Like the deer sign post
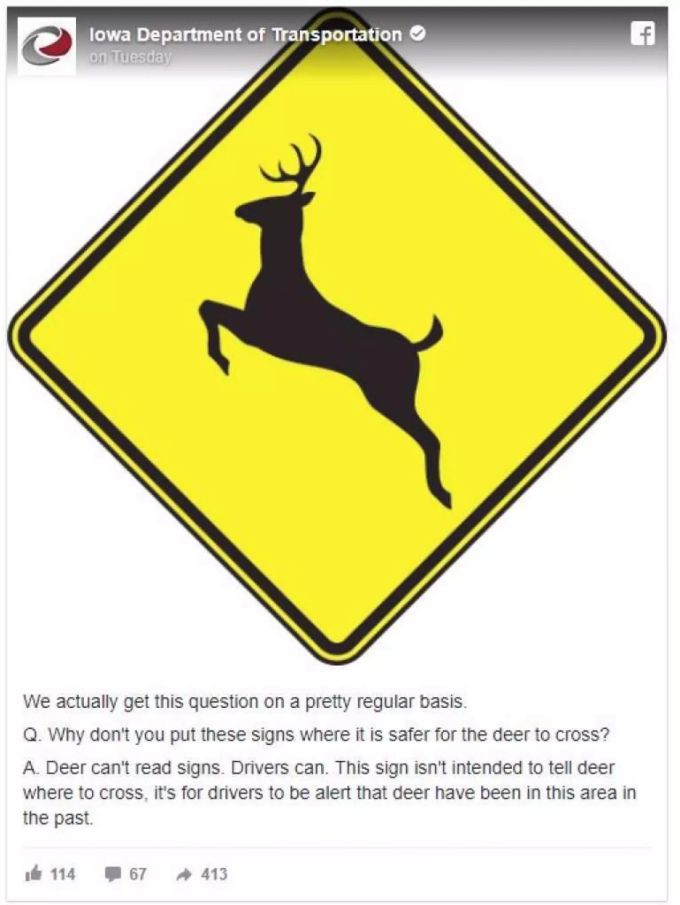 click(x=50, y=874)
